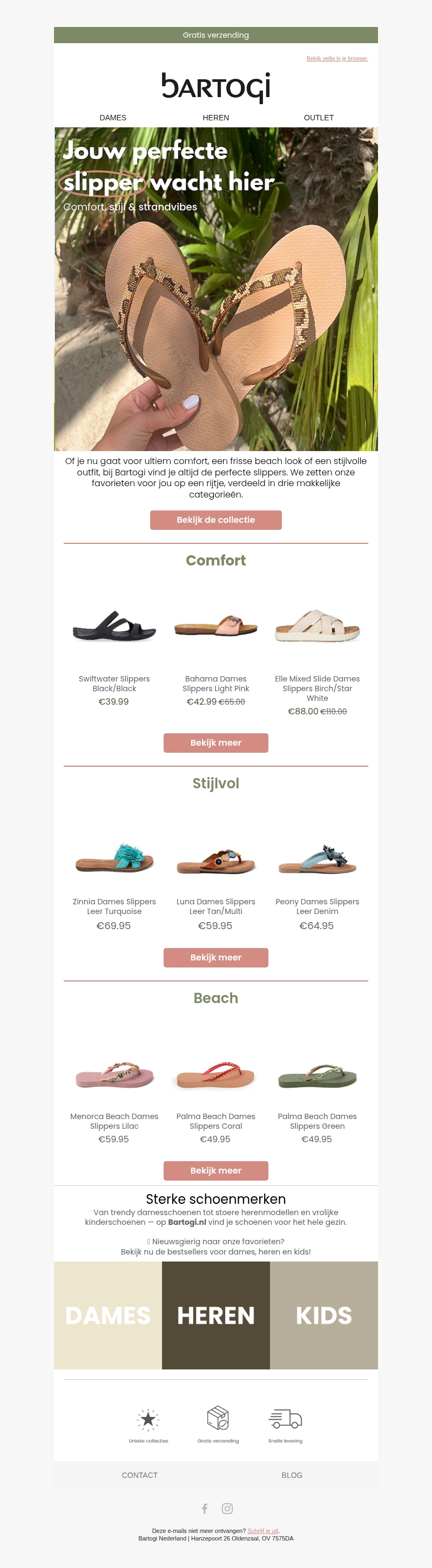Open the HEREN menu link
The image size is (432, 1568).
point(215,118)
